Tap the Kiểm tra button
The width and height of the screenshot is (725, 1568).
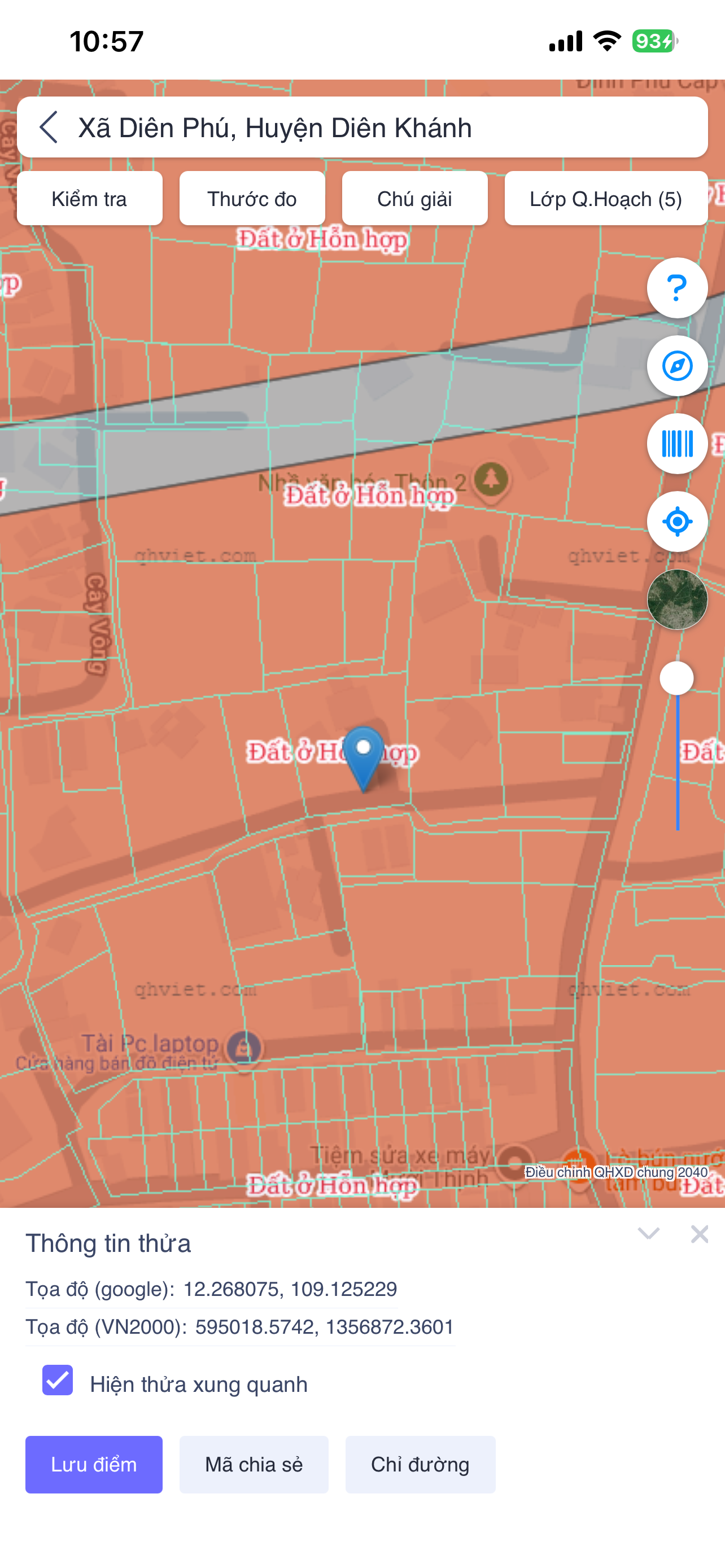pyautogui.click(x=89, y=199)
